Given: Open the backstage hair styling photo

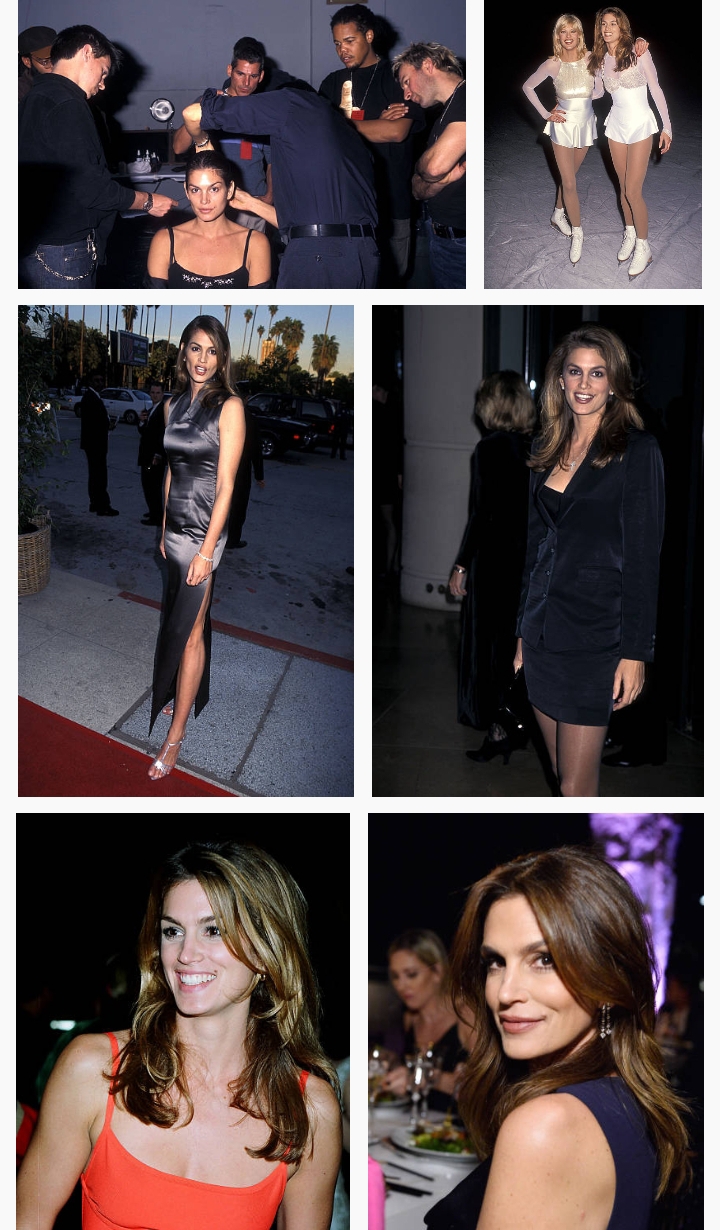Looking at the screenshot, I should coord(242,144).
